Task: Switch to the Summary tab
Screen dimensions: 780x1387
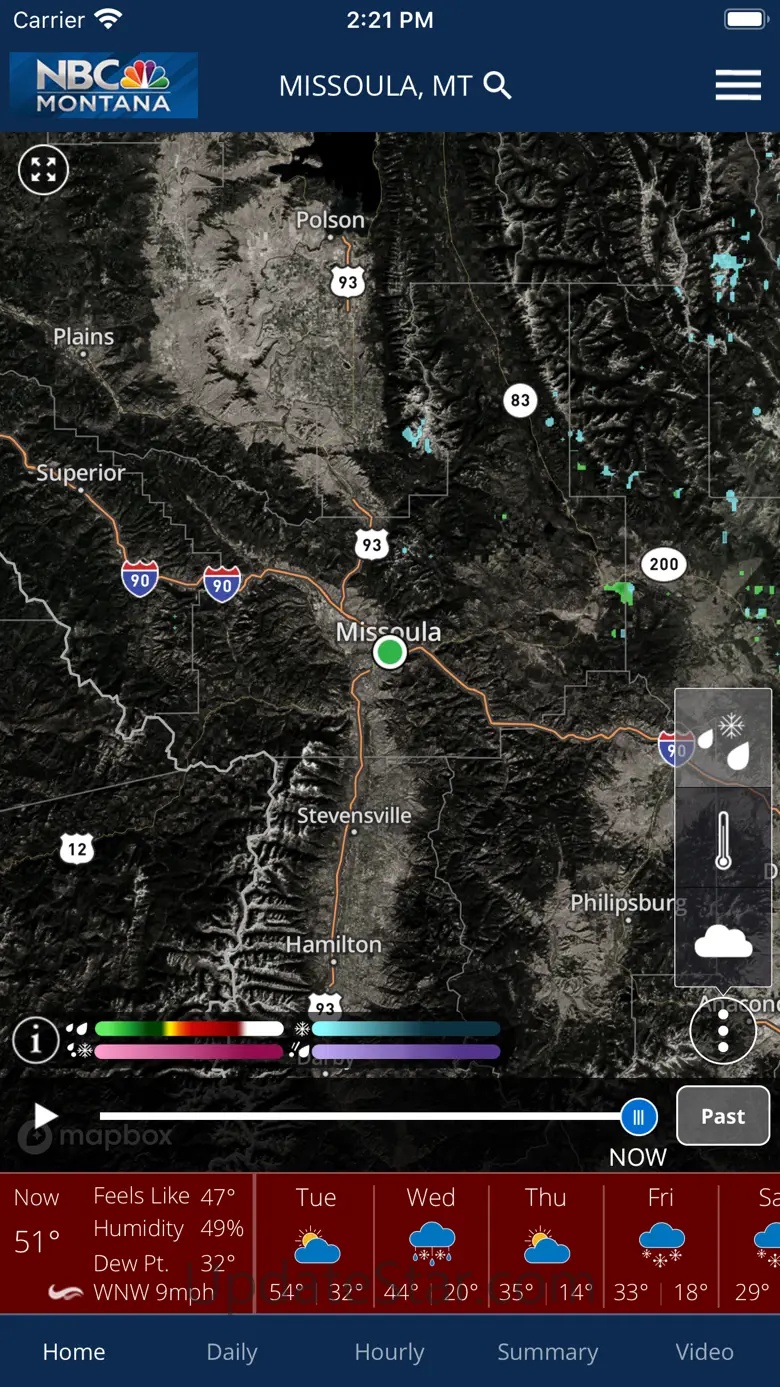Action: click(x=547, y=1352)
